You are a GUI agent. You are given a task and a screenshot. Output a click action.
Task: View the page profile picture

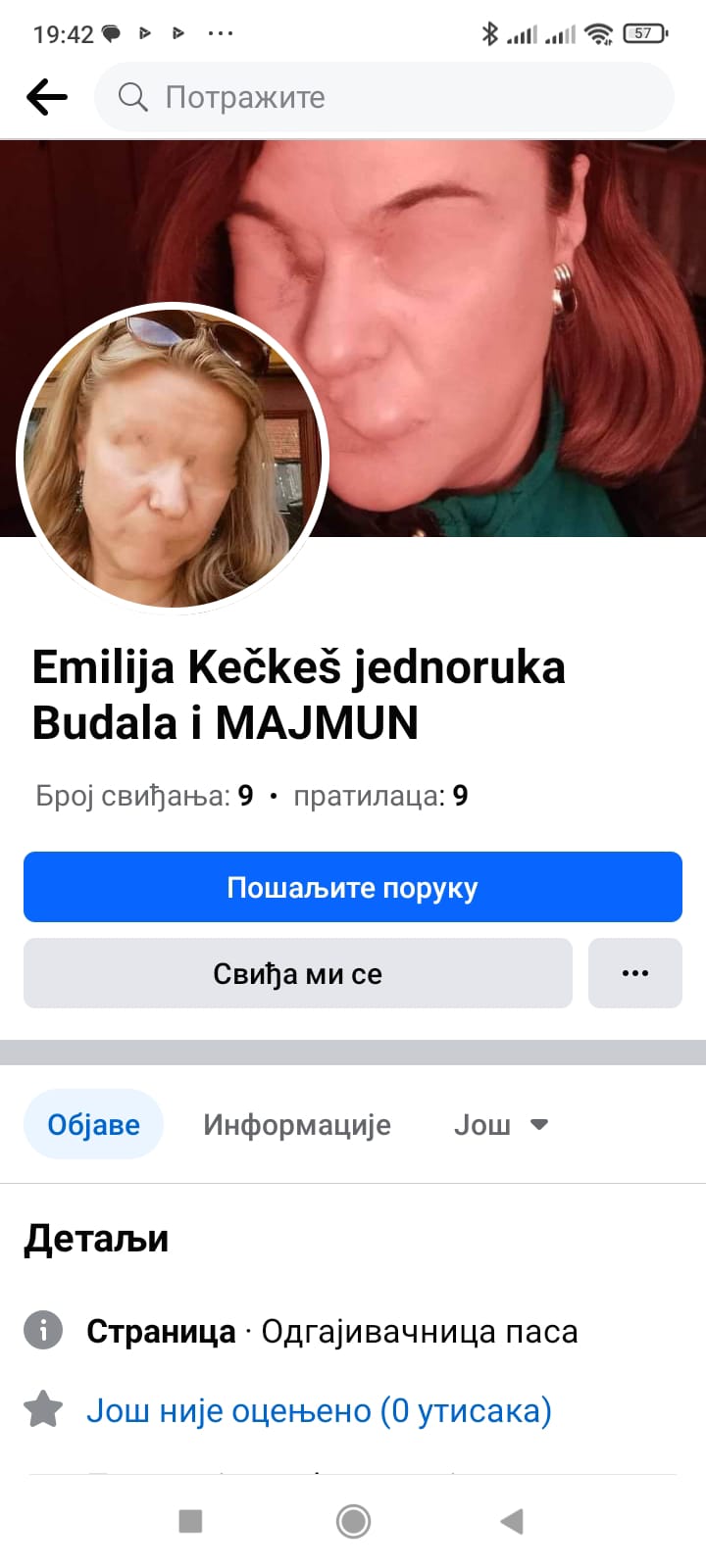pos(173,457)
